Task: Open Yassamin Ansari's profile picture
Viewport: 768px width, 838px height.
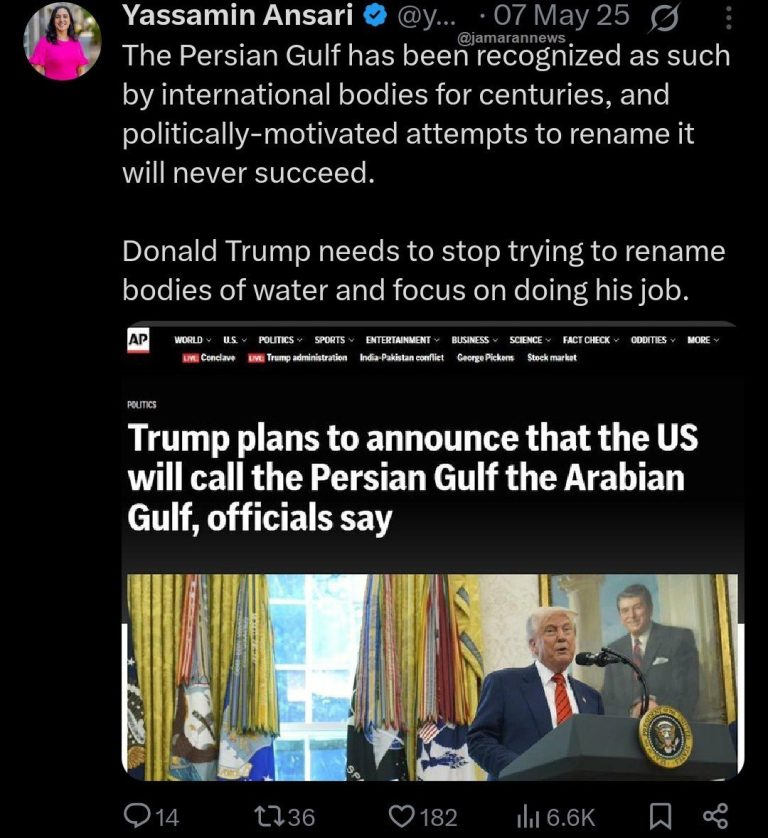Action: tap(64, 42)
